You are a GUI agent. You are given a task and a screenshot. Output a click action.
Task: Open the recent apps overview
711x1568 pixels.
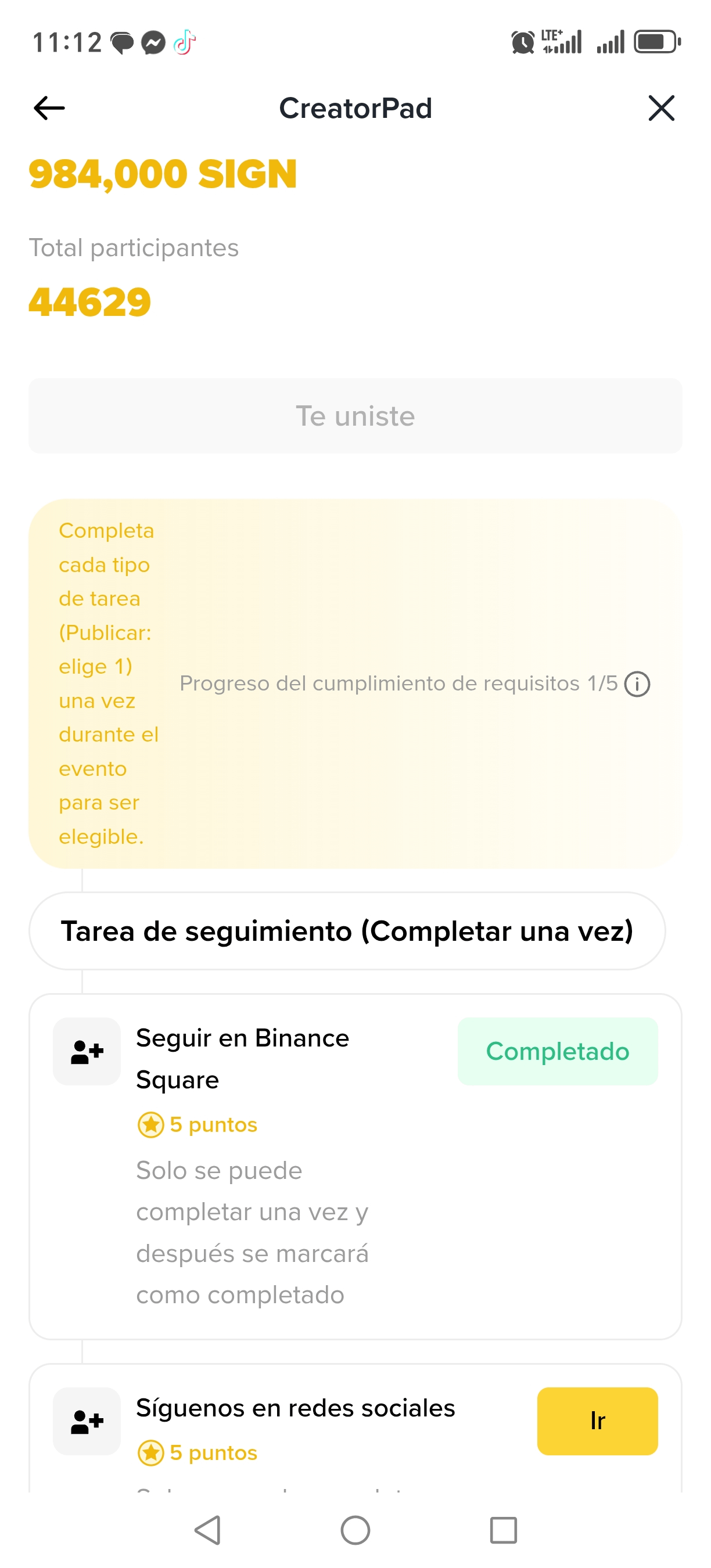503,1530
